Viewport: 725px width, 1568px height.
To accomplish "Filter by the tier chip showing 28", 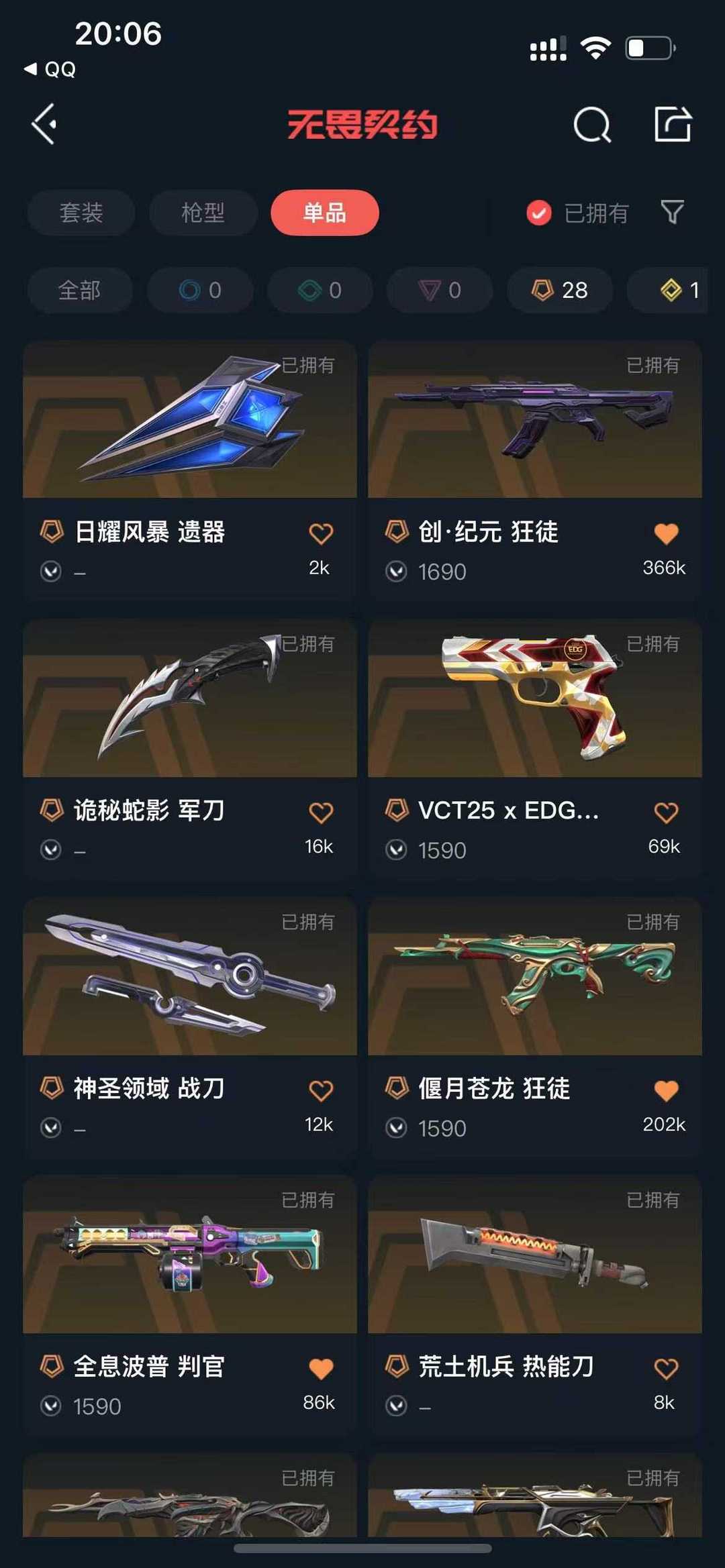I will pos(560,290).
